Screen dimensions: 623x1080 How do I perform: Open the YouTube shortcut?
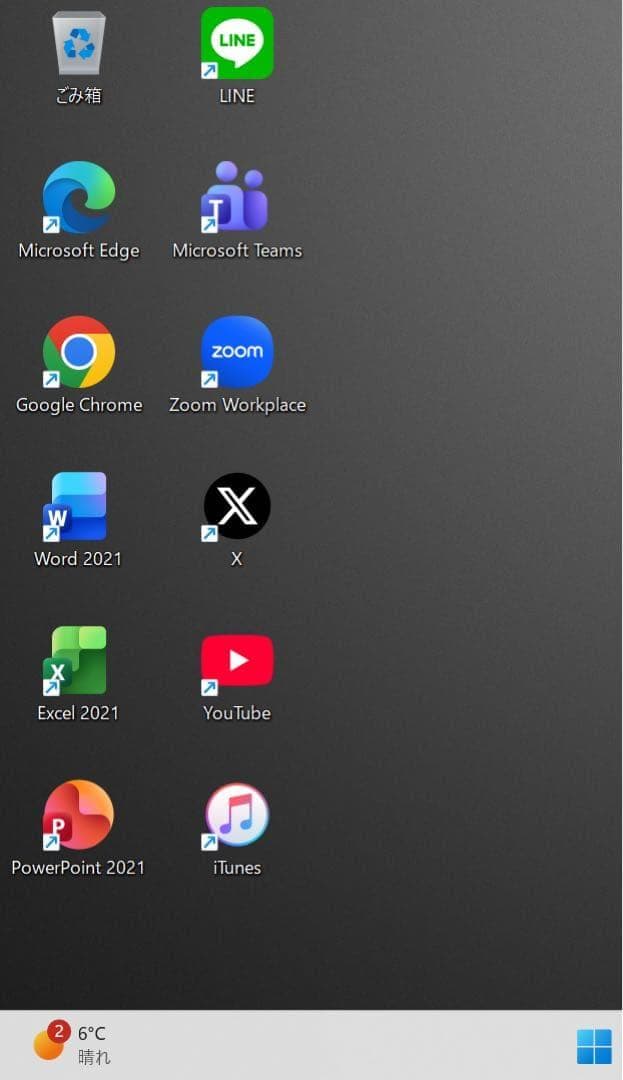[237, 661]
